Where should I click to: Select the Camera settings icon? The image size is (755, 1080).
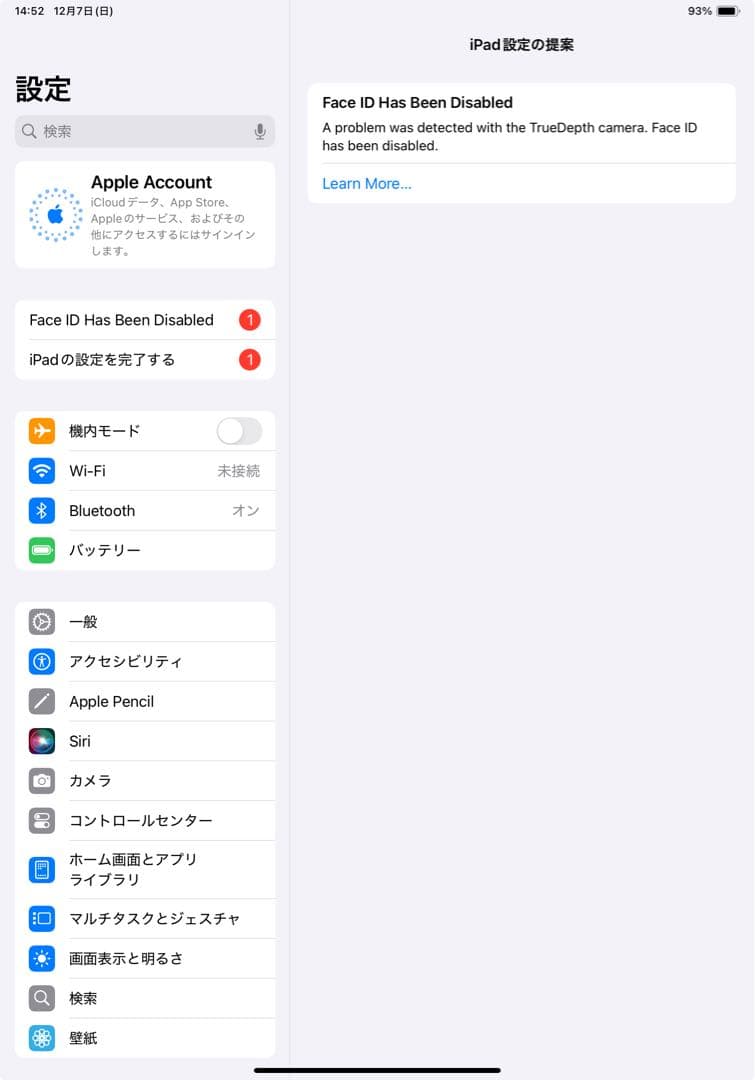click(x=42, y=781)
